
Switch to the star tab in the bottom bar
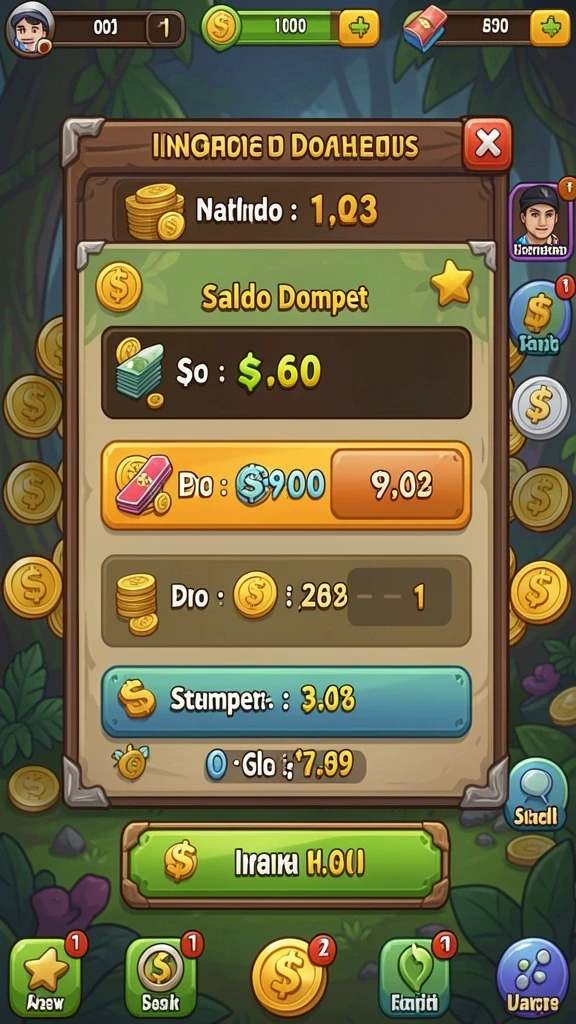46,976
